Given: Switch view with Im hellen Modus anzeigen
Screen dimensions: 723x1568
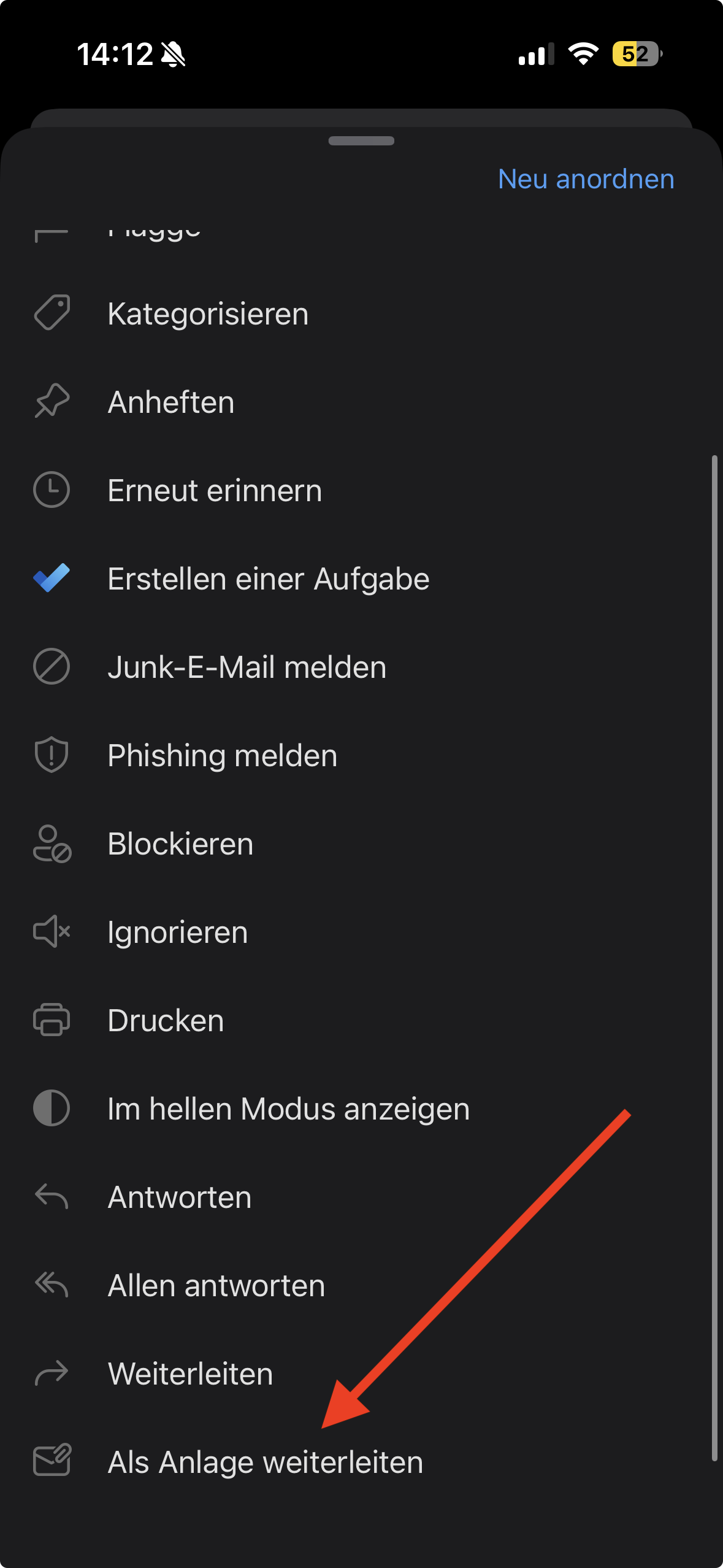Looking at the screenshot, I should point(288,1109).
